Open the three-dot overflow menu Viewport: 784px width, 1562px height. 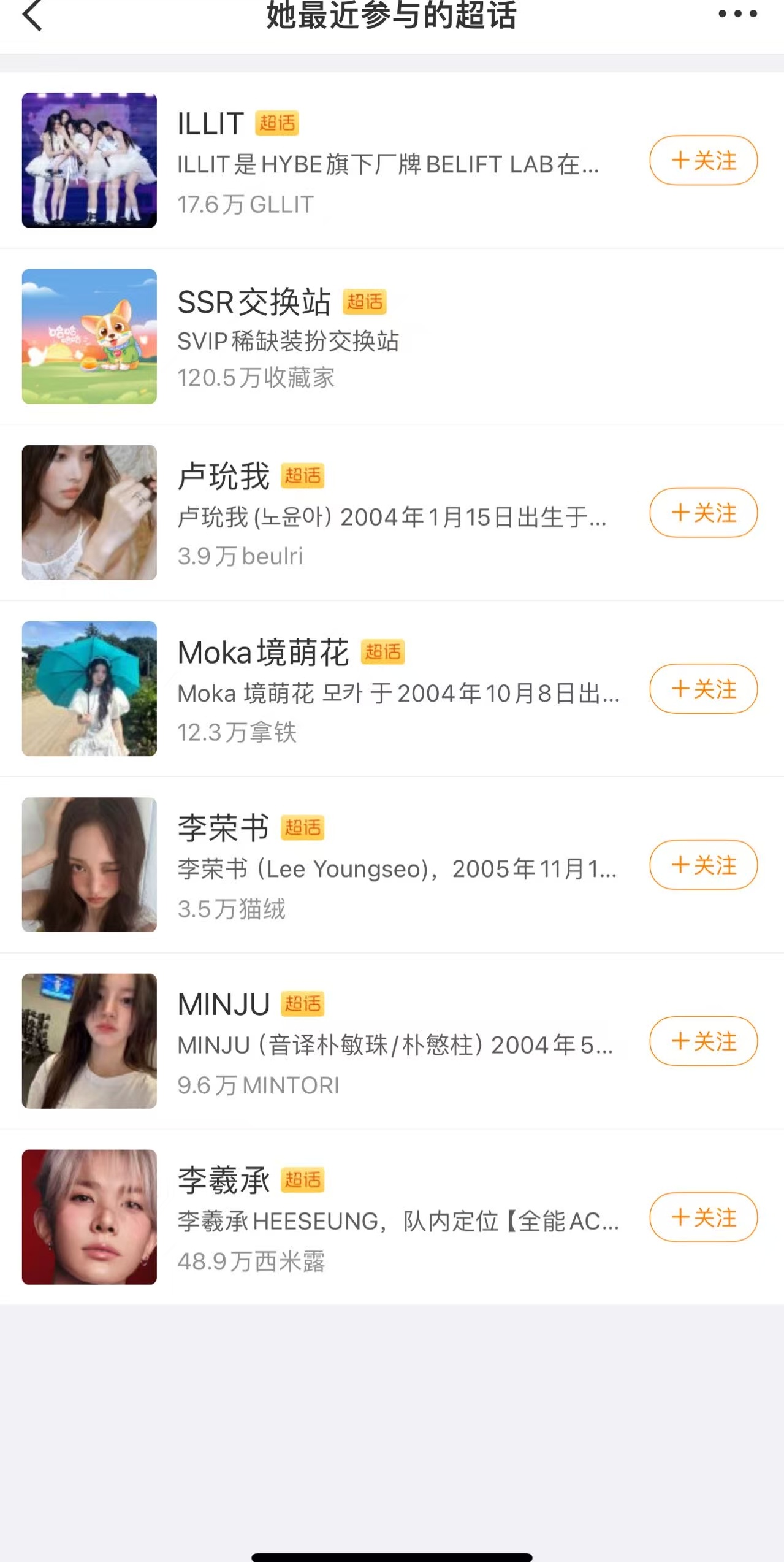pyautogui.click(x=737, y=14)
